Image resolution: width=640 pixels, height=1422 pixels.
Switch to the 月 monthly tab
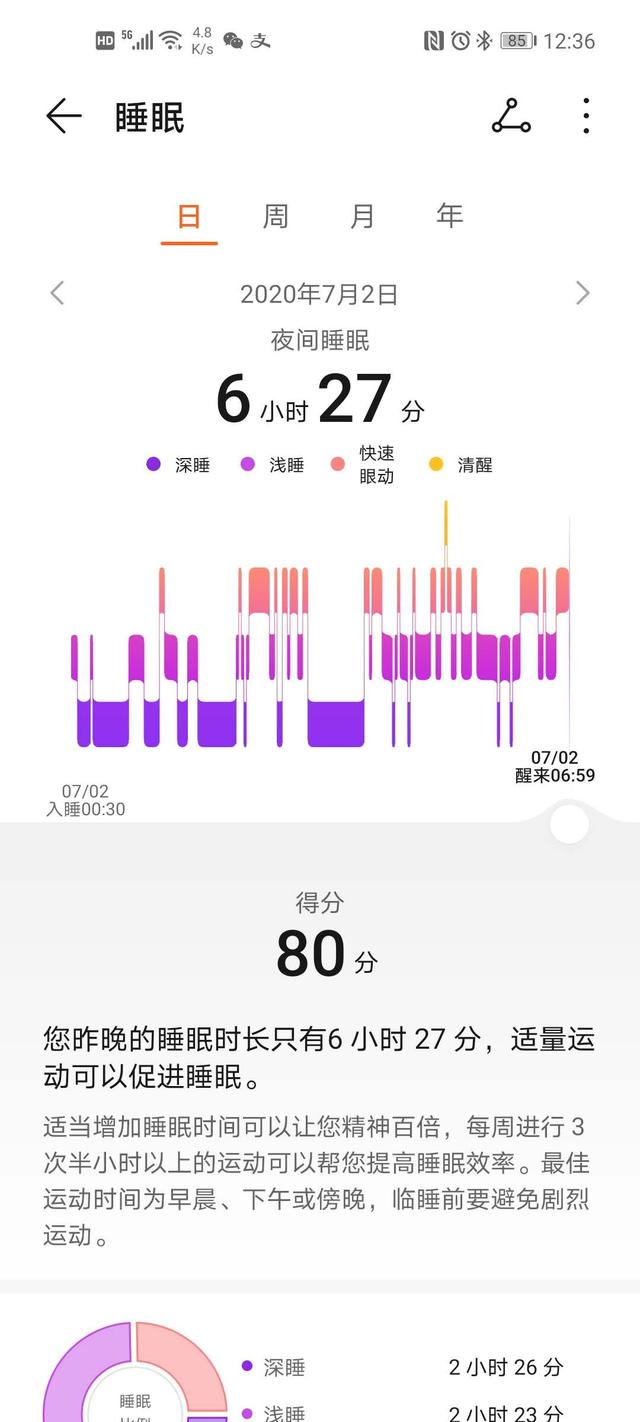(362, 216)
